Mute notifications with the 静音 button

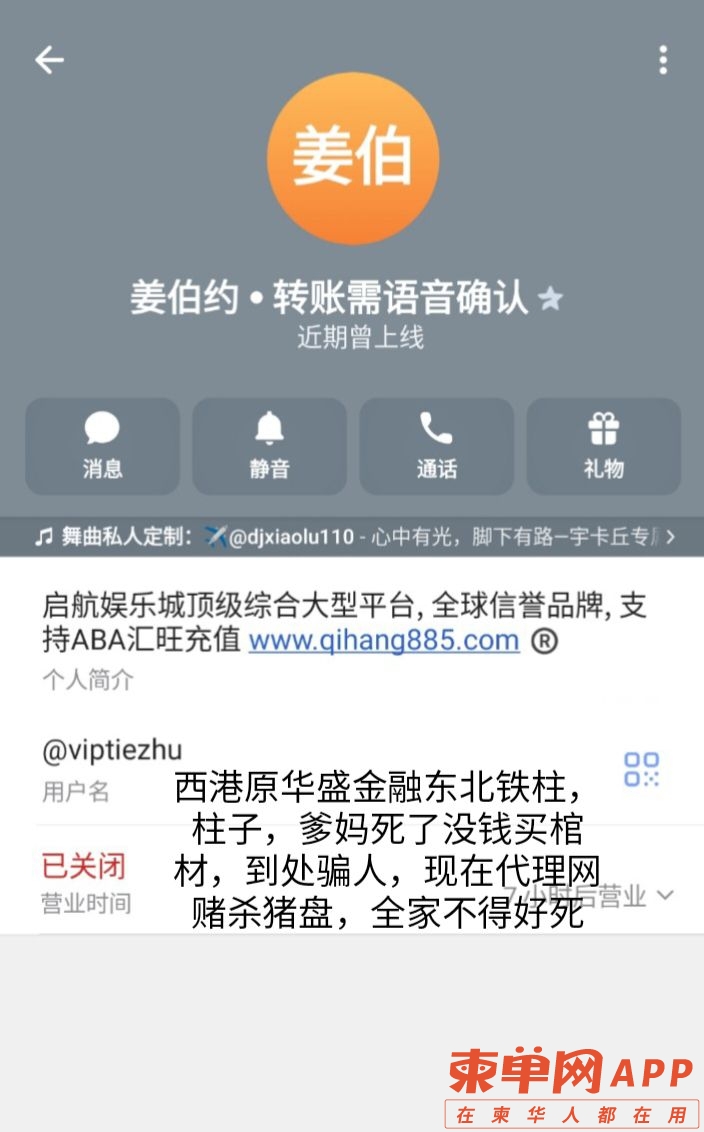269,446
